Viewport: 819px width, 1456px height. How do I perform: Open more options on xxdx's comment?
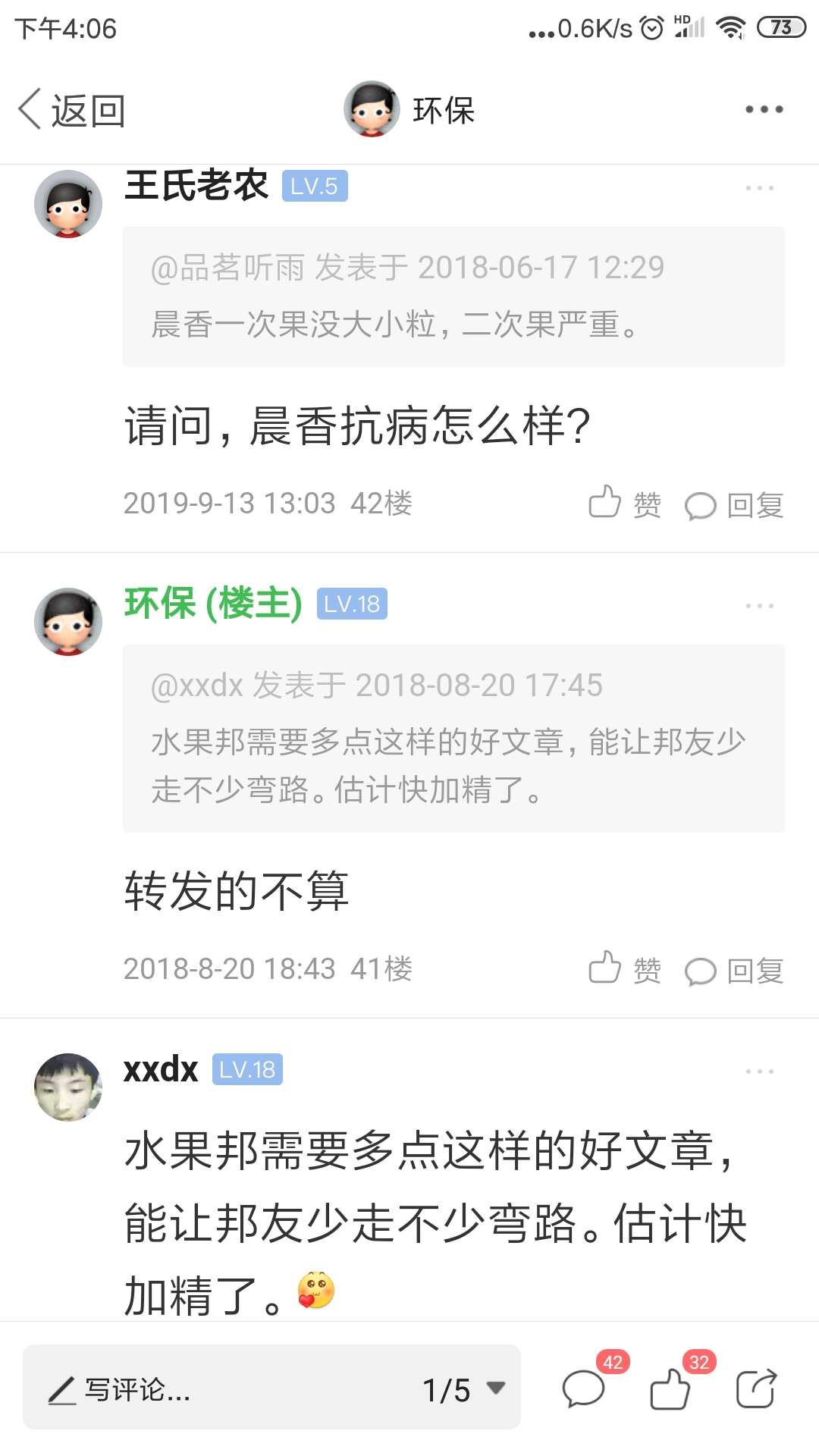(759, 1071)
